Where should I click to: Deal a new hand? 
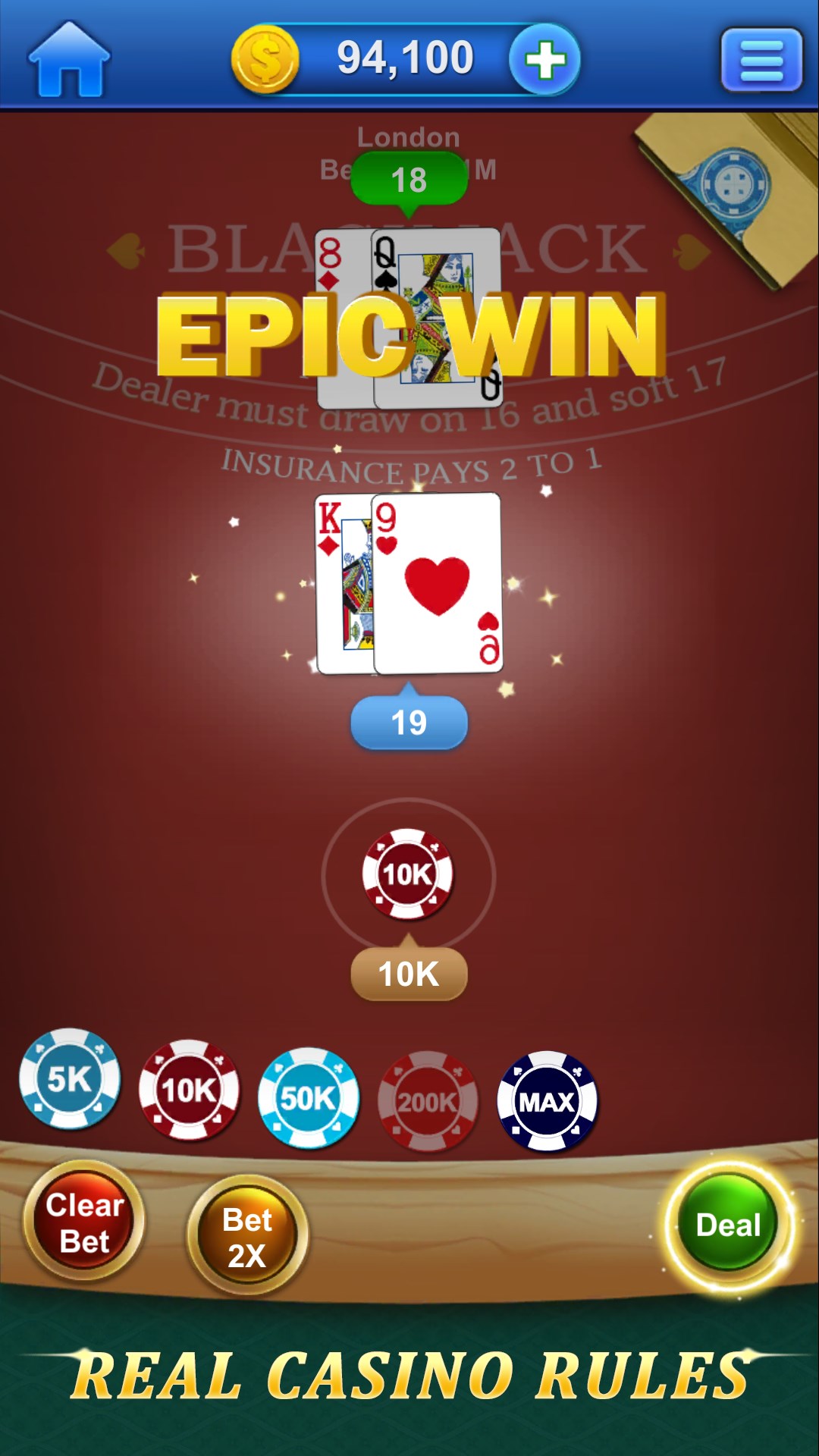pyautogui.click(x=728, y=1225)
